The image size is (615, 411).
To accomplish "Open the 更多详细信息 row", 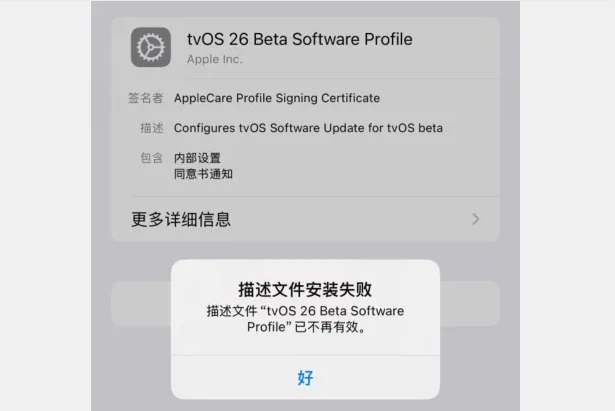I will 306,219.
